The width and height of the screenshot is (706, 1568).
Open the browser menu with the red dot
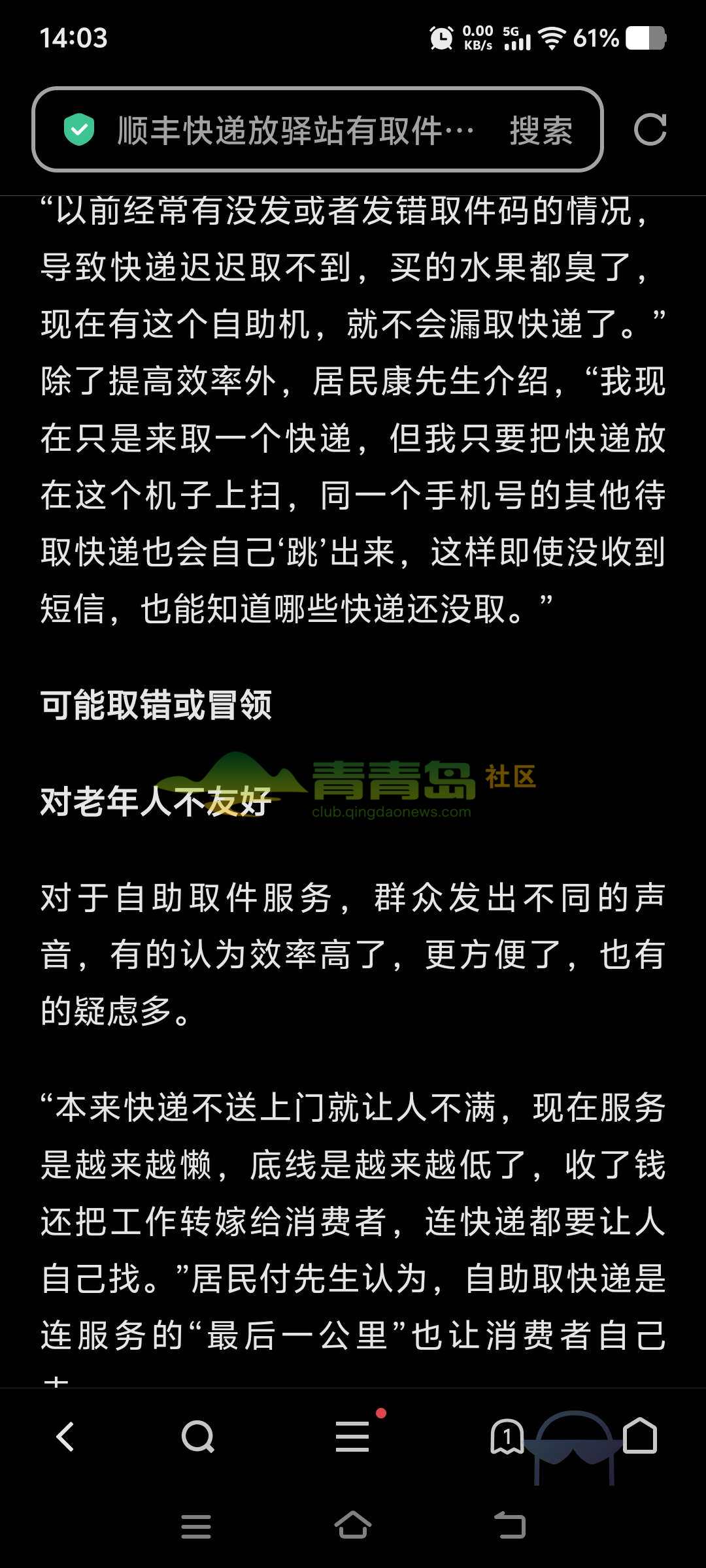point(353,1437)
